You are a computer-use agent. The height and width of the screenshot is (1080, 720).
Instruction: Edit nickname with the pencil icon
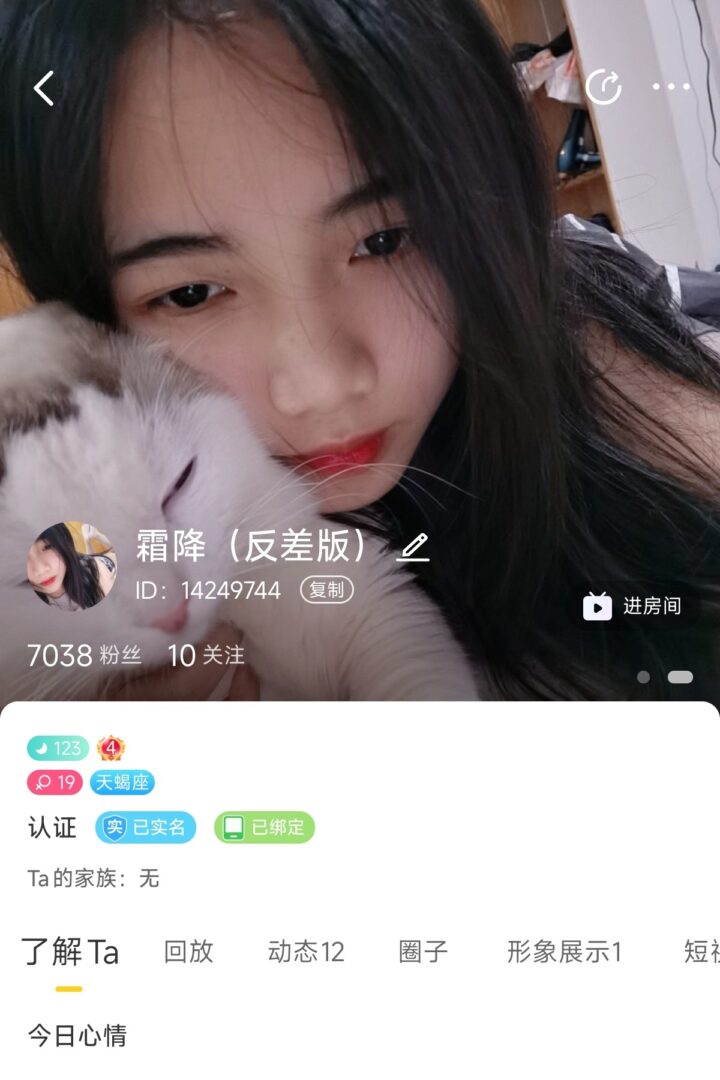click(x=413, y=547)
